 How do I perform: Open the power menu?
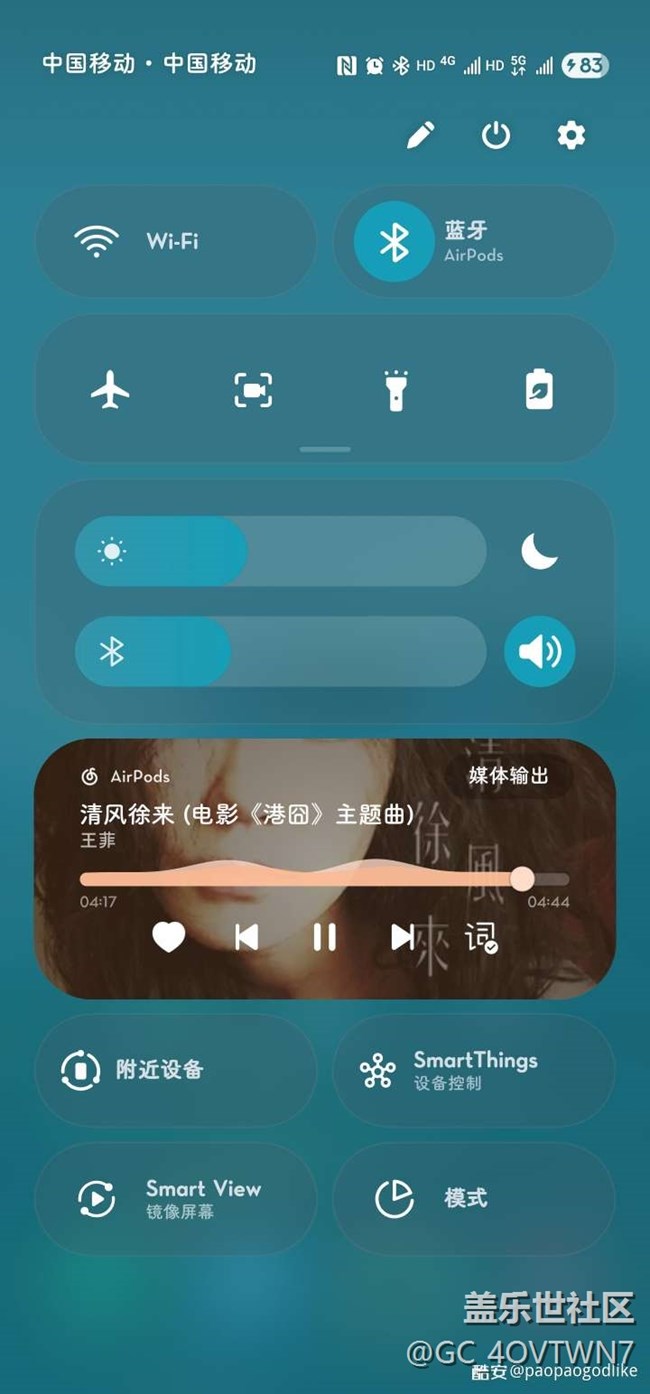pos(496,135)
